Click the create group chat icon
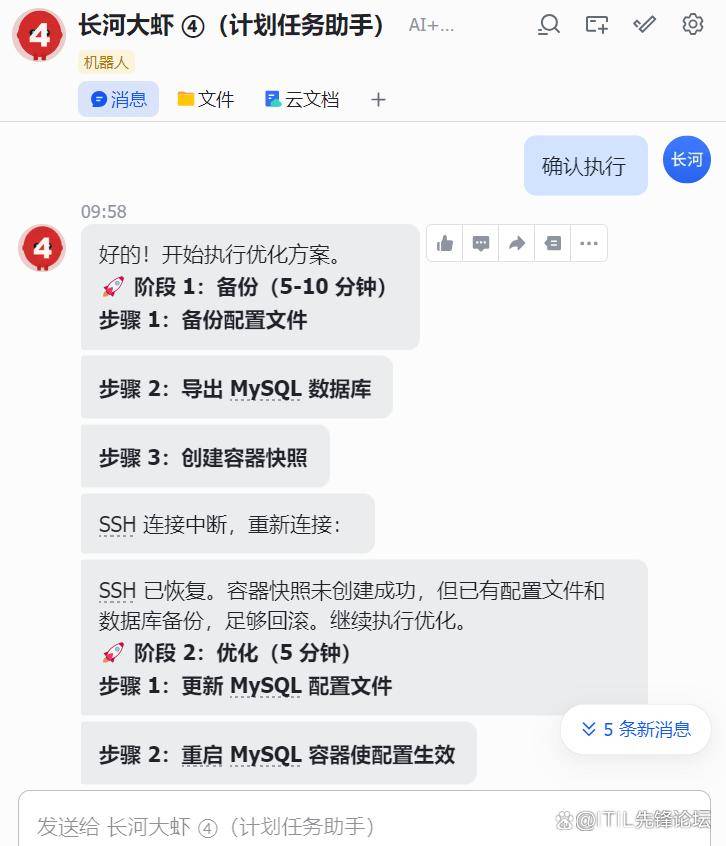 click(597, 26)
